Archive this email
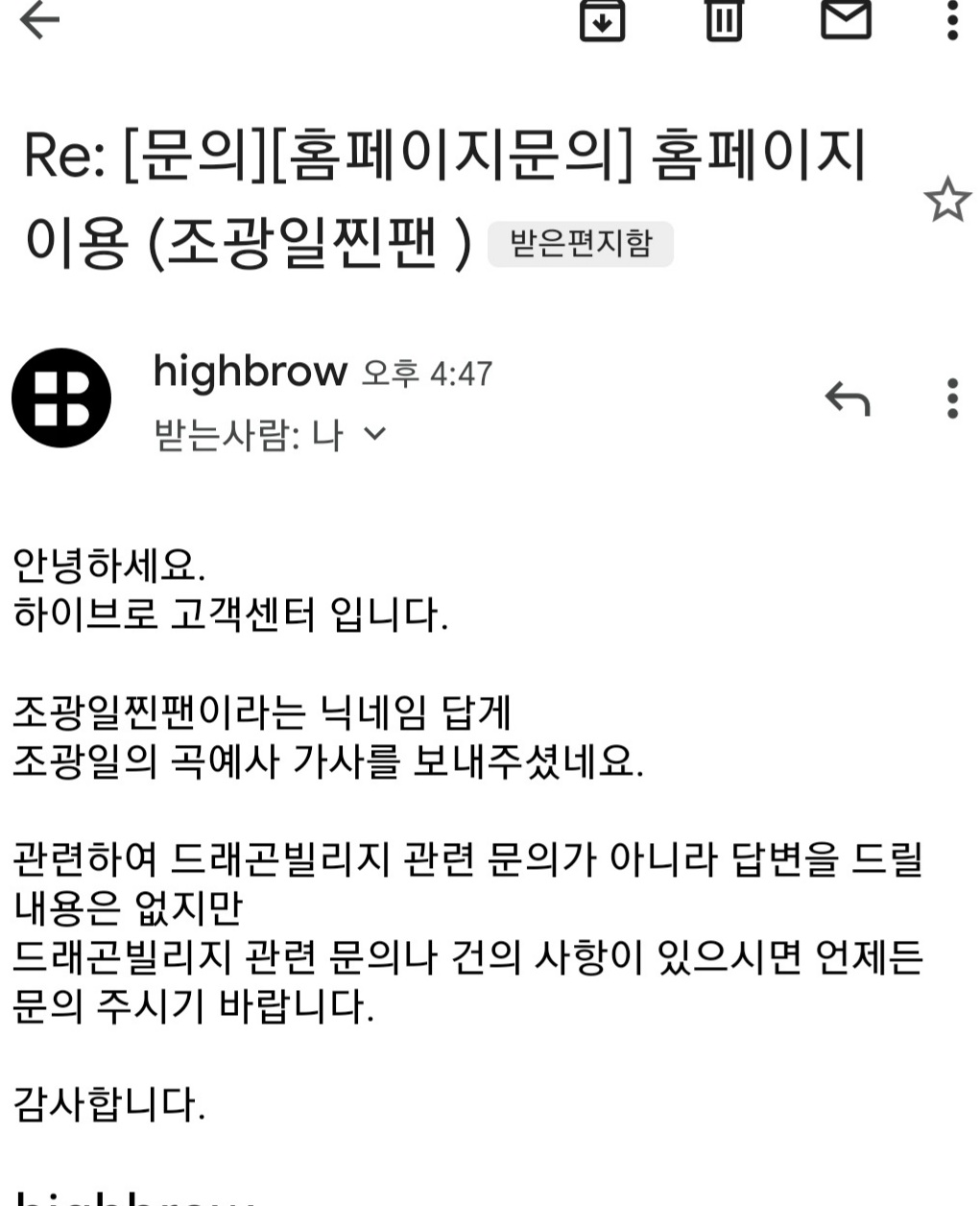Screen dimensions: 980x1206 [602, 20]
